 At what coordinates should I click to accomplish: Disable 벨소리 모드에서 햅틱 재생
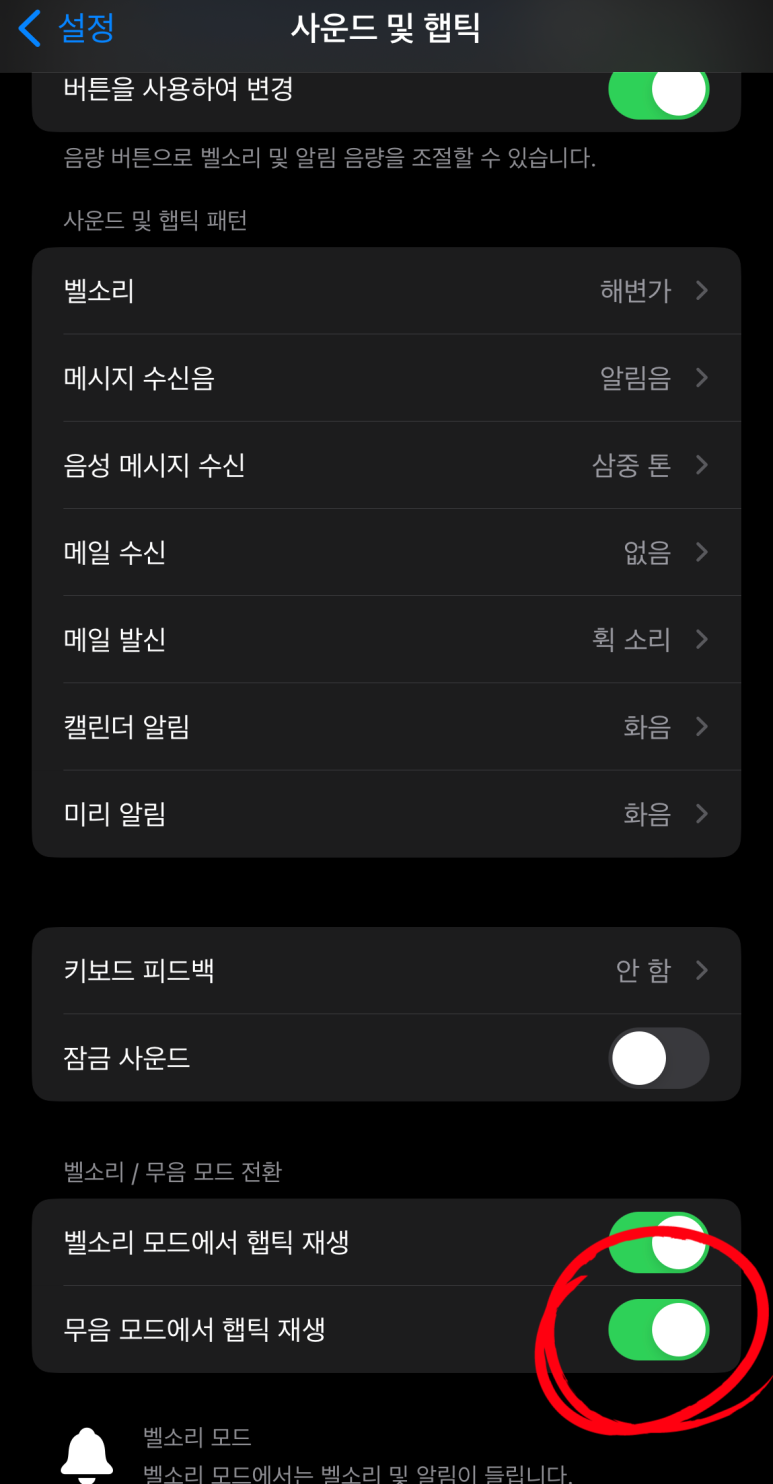click(x=658, y=1243)
